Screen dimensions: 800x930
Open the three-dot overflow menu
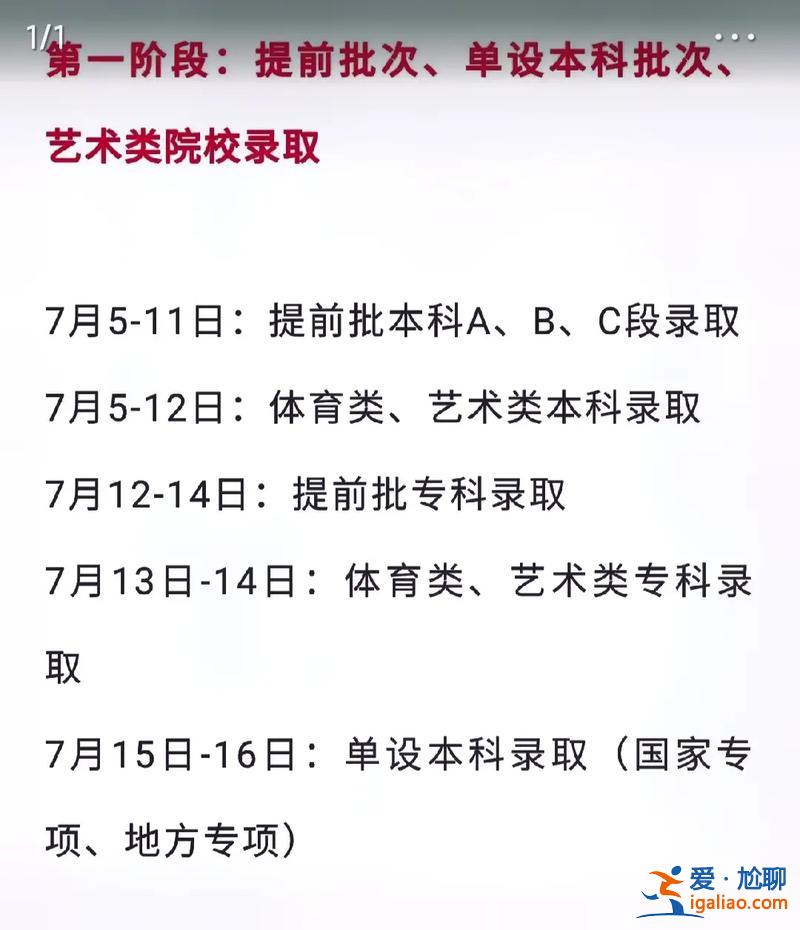(735, 37)
